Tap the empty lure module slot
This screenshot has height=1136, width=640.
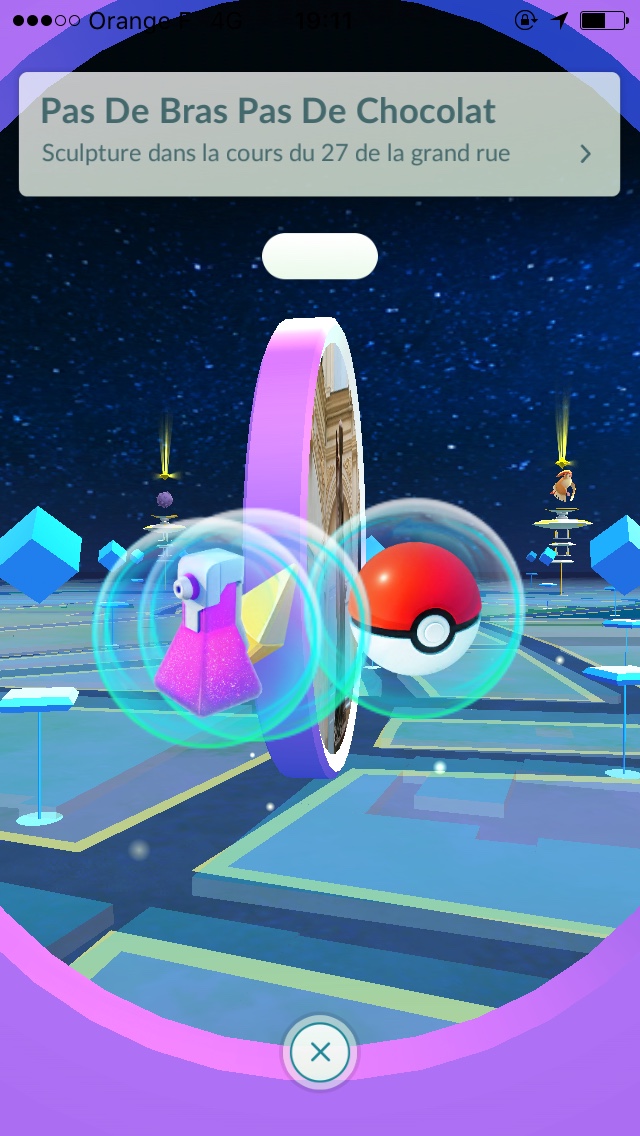click(x=320, y=256)
